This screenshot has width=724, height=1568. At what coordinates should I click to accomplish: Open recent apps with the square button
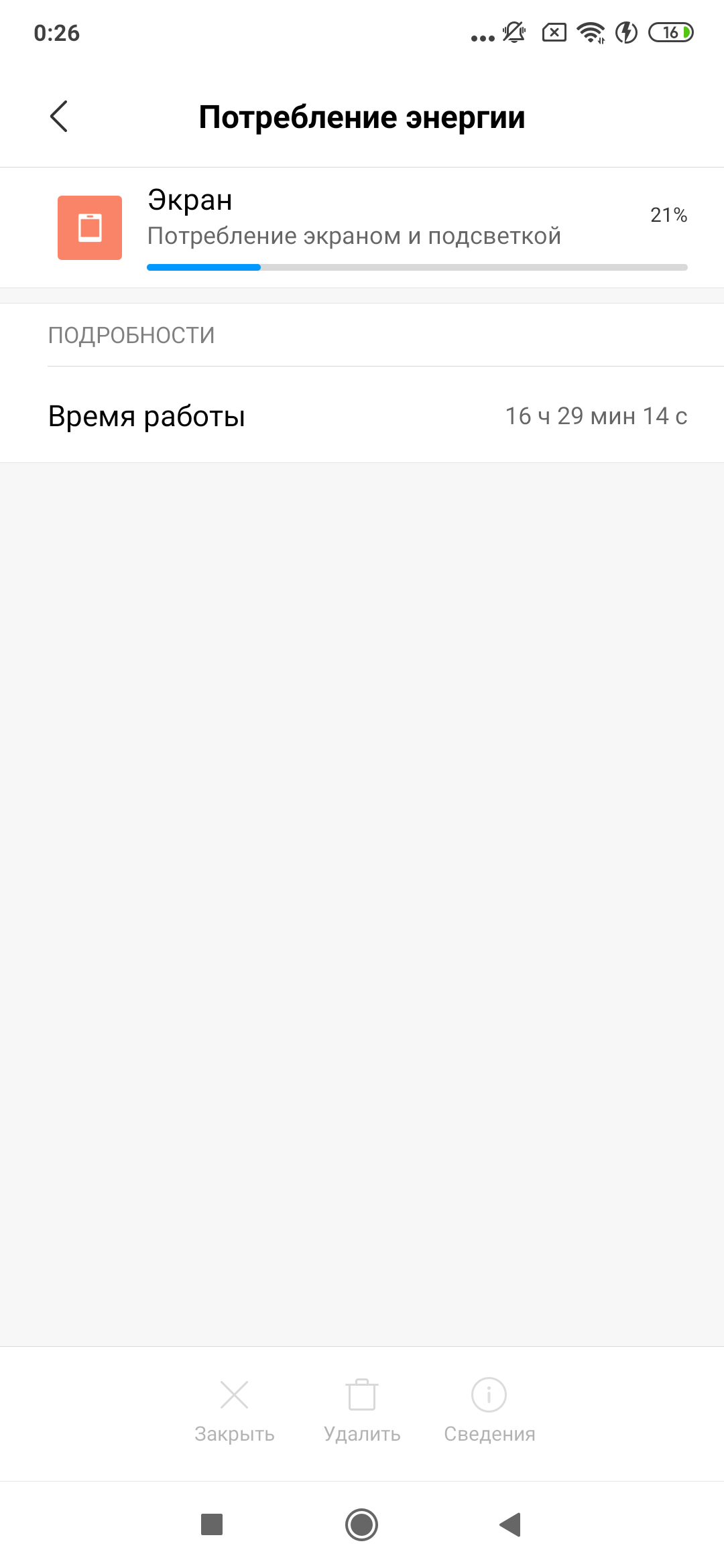[212, 1524]
